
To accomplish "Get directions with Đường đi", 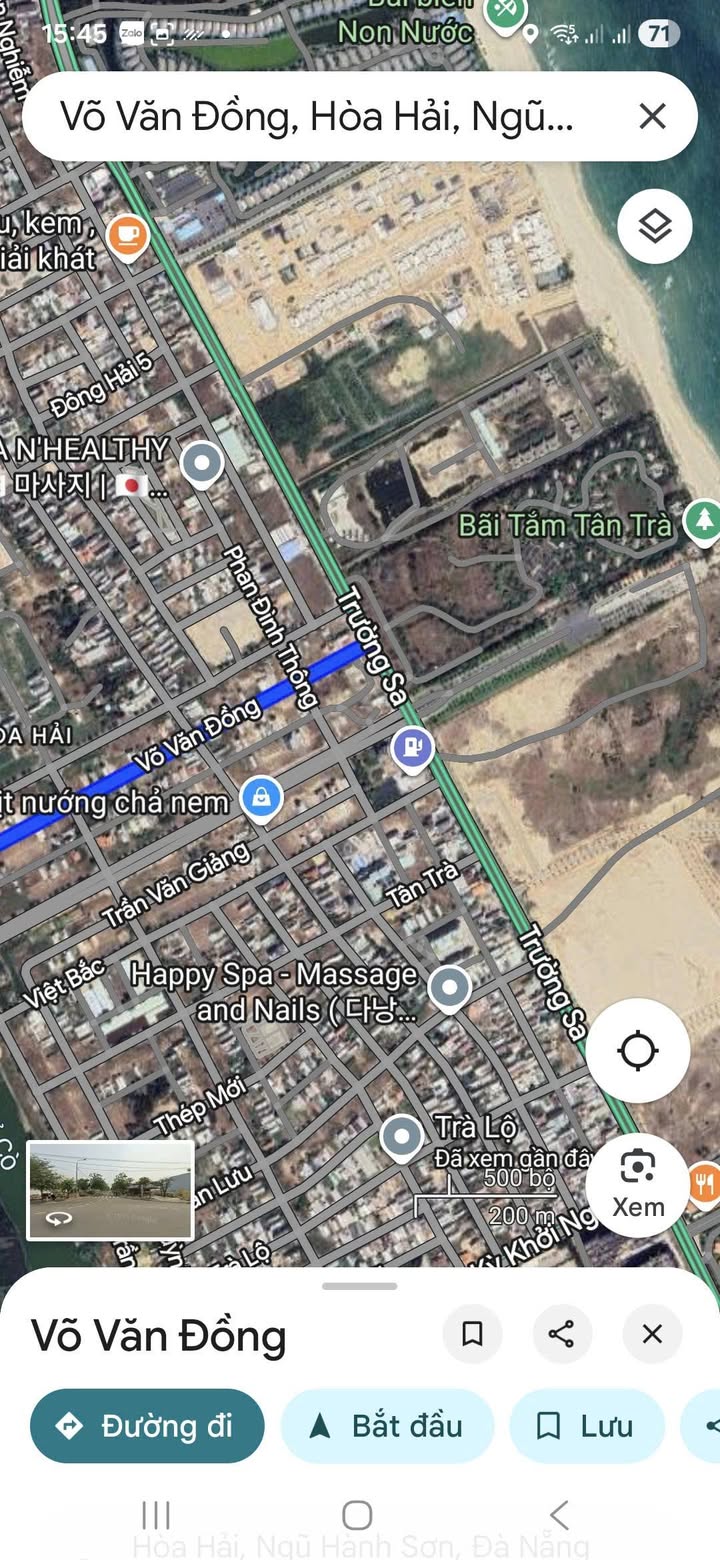I will coord(148,1426).
